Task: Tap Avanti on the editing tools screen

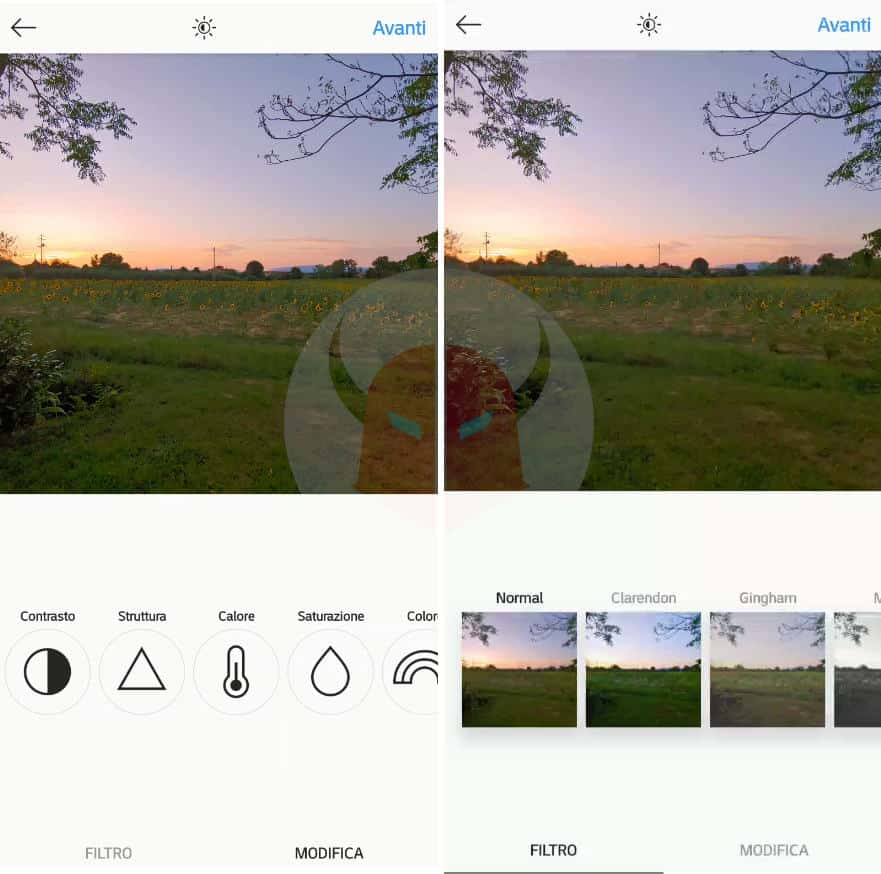Action: click(399, 28)
